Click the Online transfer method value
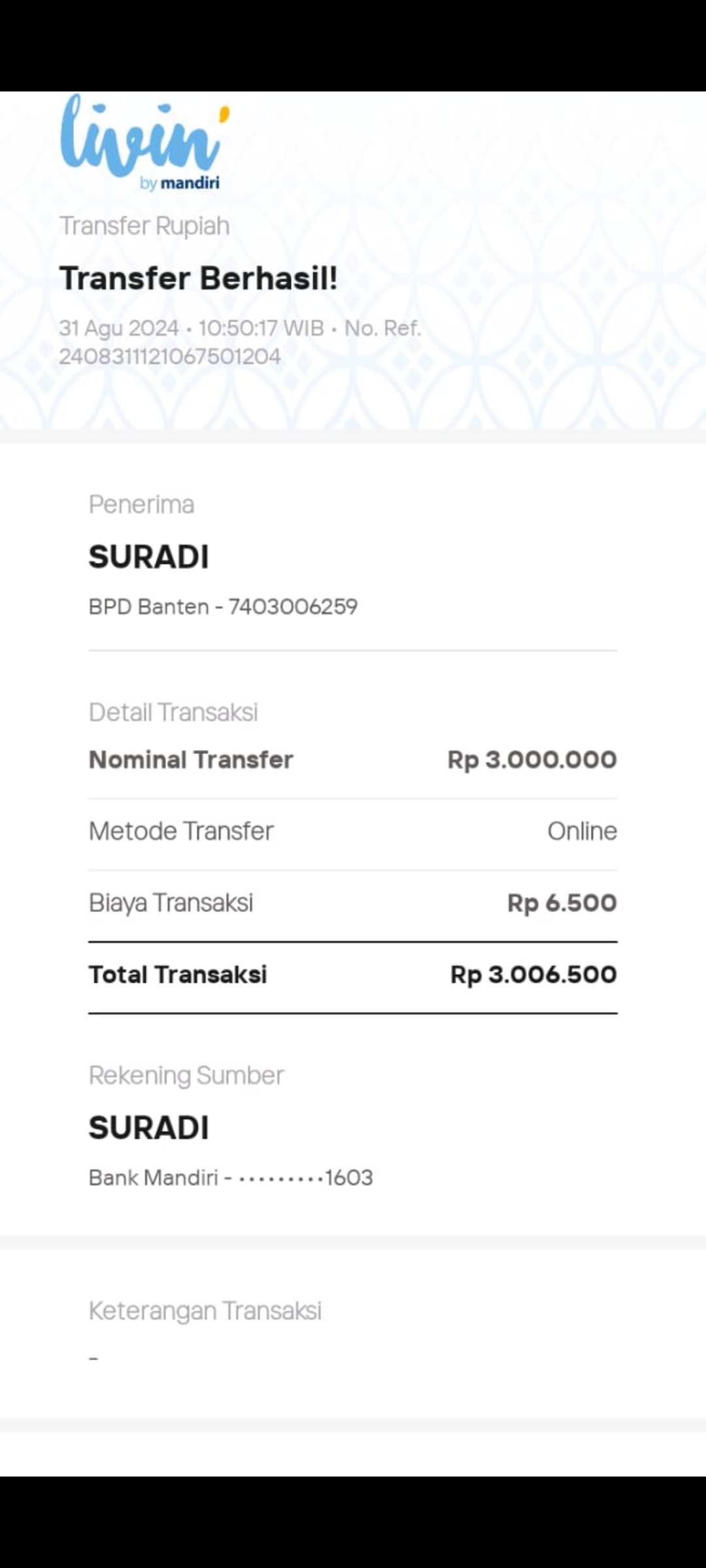 pos(581,830)
